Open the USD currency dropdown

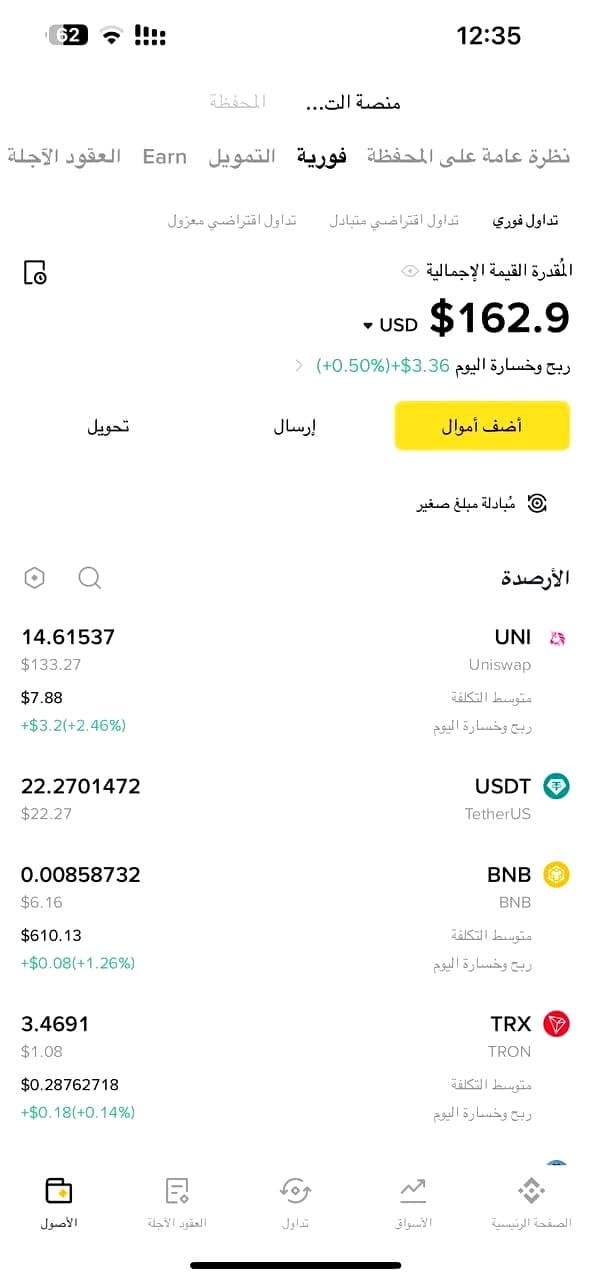tap(391, 325)
